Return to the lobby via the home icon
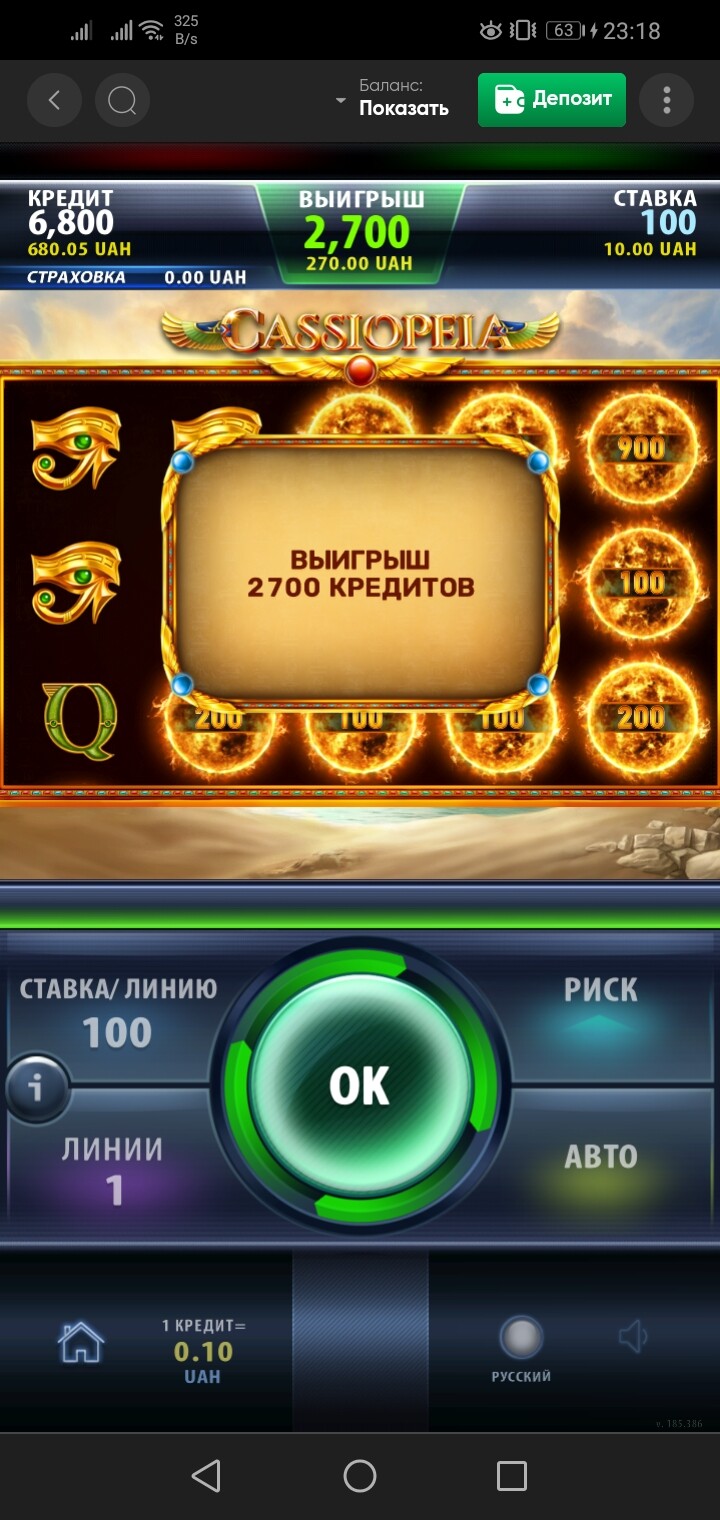 click(81, 1341)
